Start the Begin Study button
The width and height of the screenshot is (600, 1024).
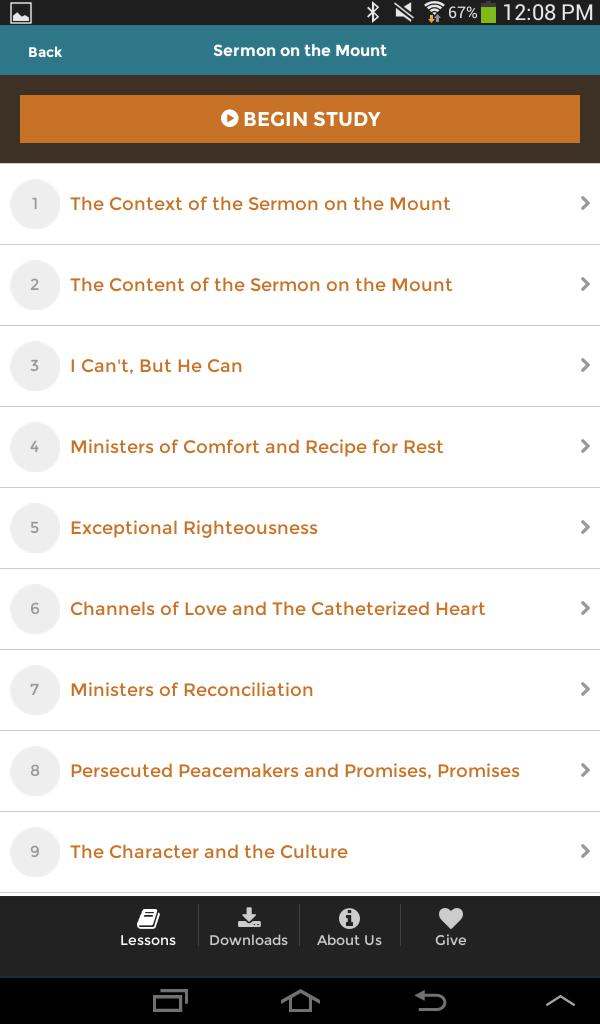point(300,119)
